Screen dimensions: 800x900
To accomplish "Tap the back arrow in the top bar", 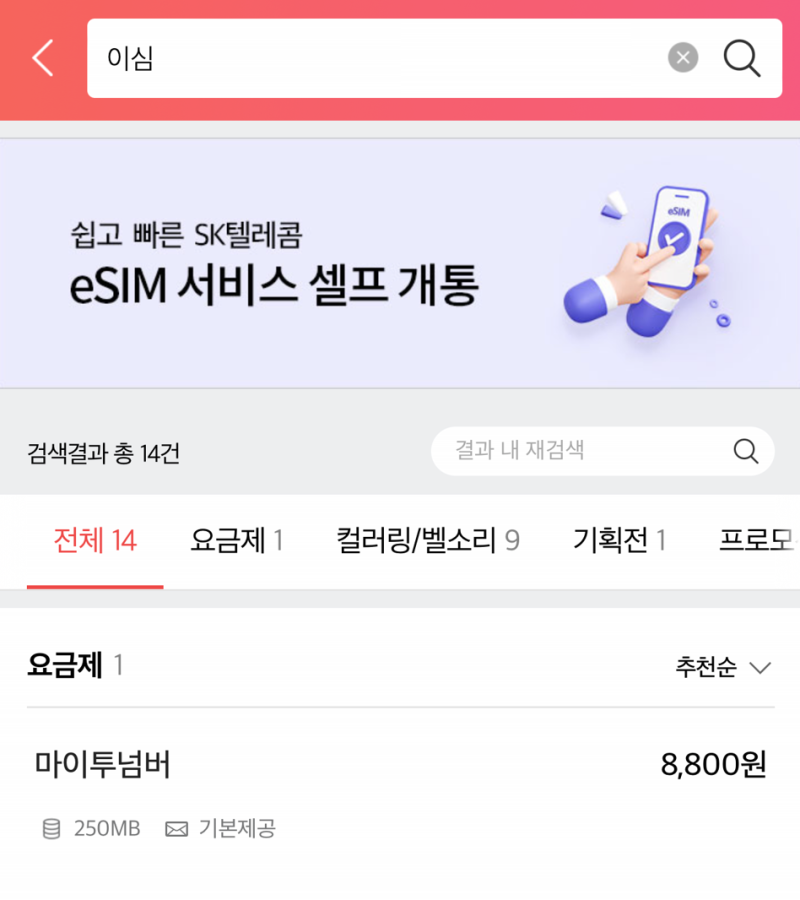I will point(40,58).
